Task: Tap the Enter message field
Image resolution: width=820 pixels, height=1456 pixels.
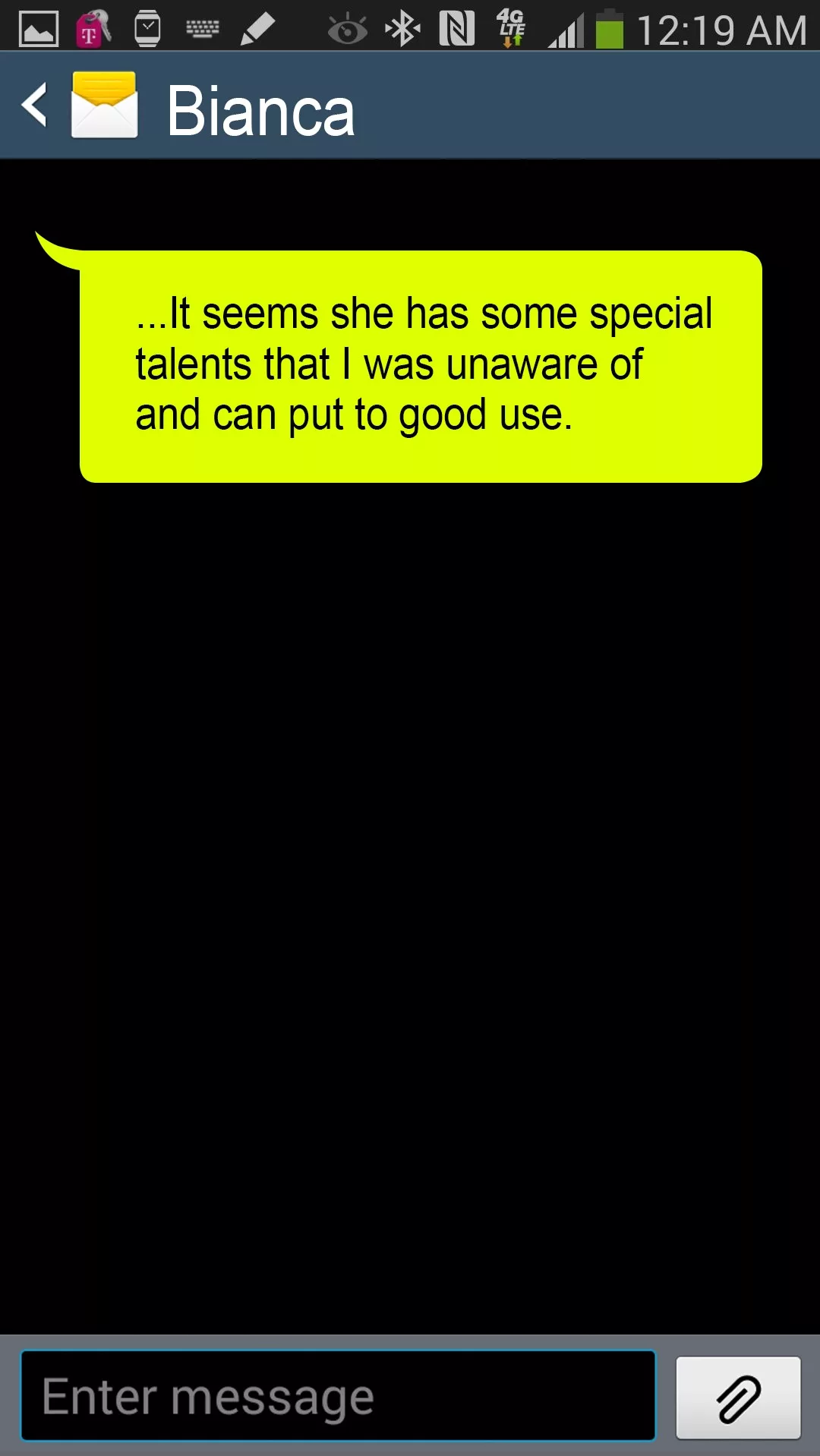Action: (x=338, y=1395)
